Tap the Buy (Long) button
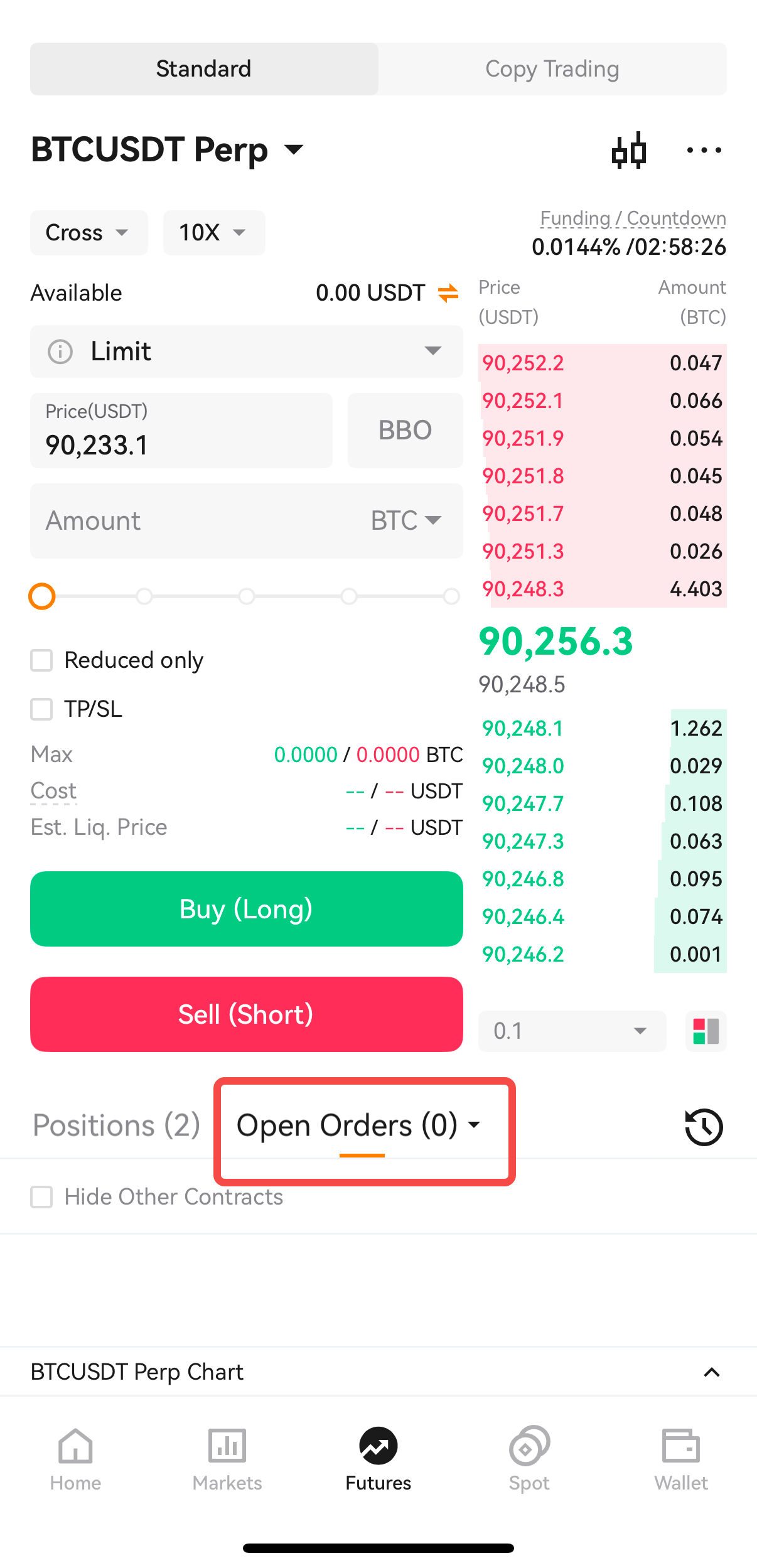Image resolution: width=757 pixels, height=1568 pixels. click(247, 909)
